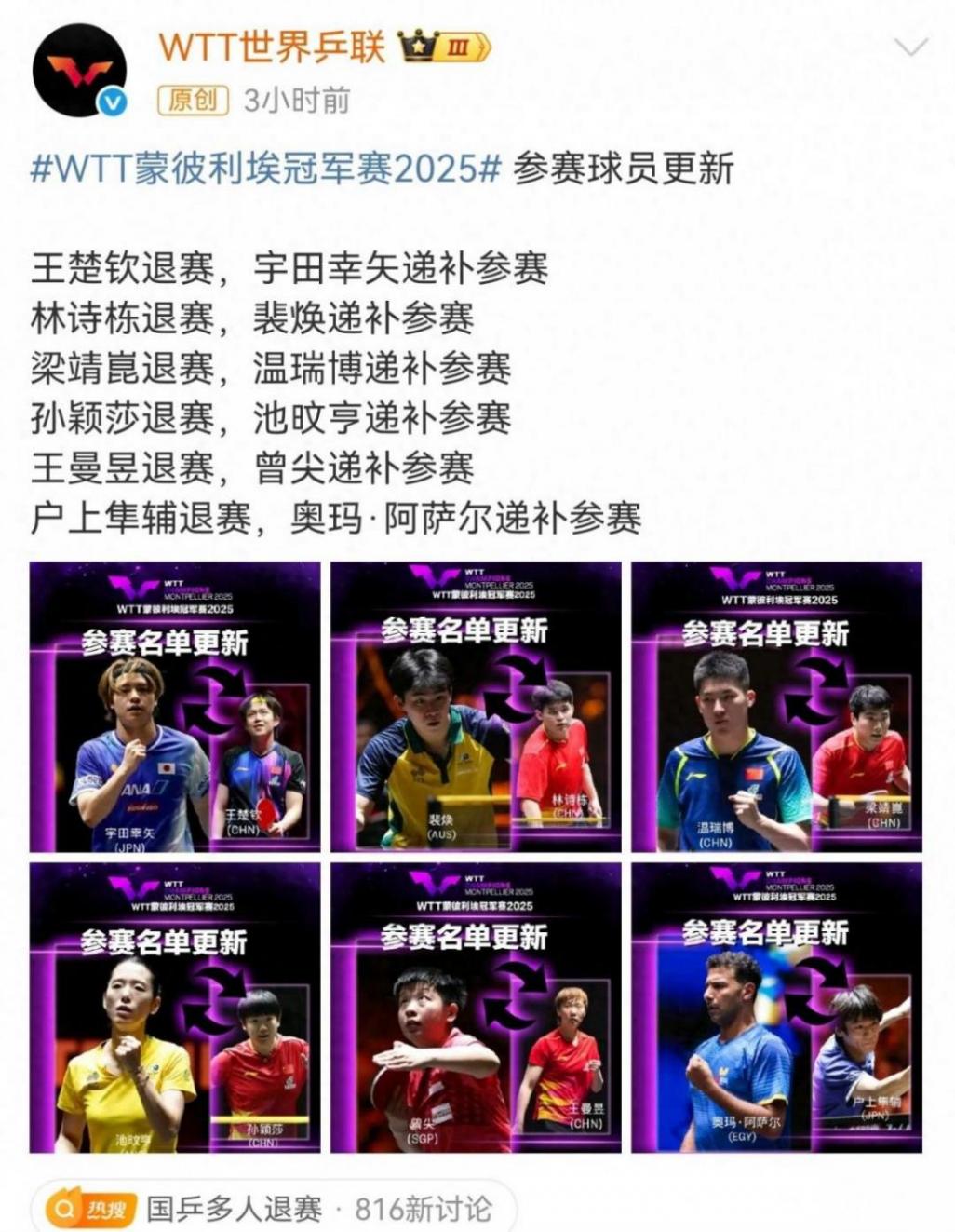955x1232 pixels.
Task: View the 温瑞博 and 梁靖崑 image
Action: click(776, 707)
